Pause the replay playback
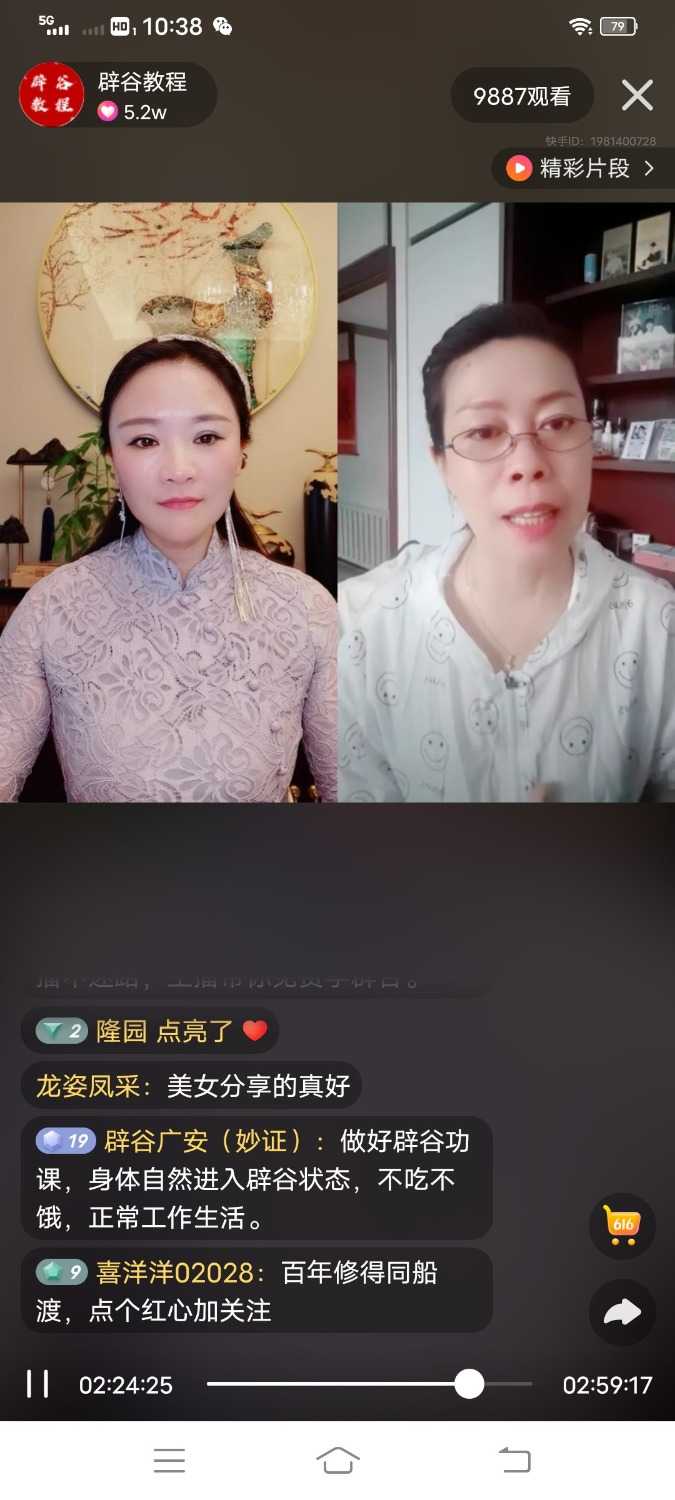The image size is (675, 1500). 38,1384
